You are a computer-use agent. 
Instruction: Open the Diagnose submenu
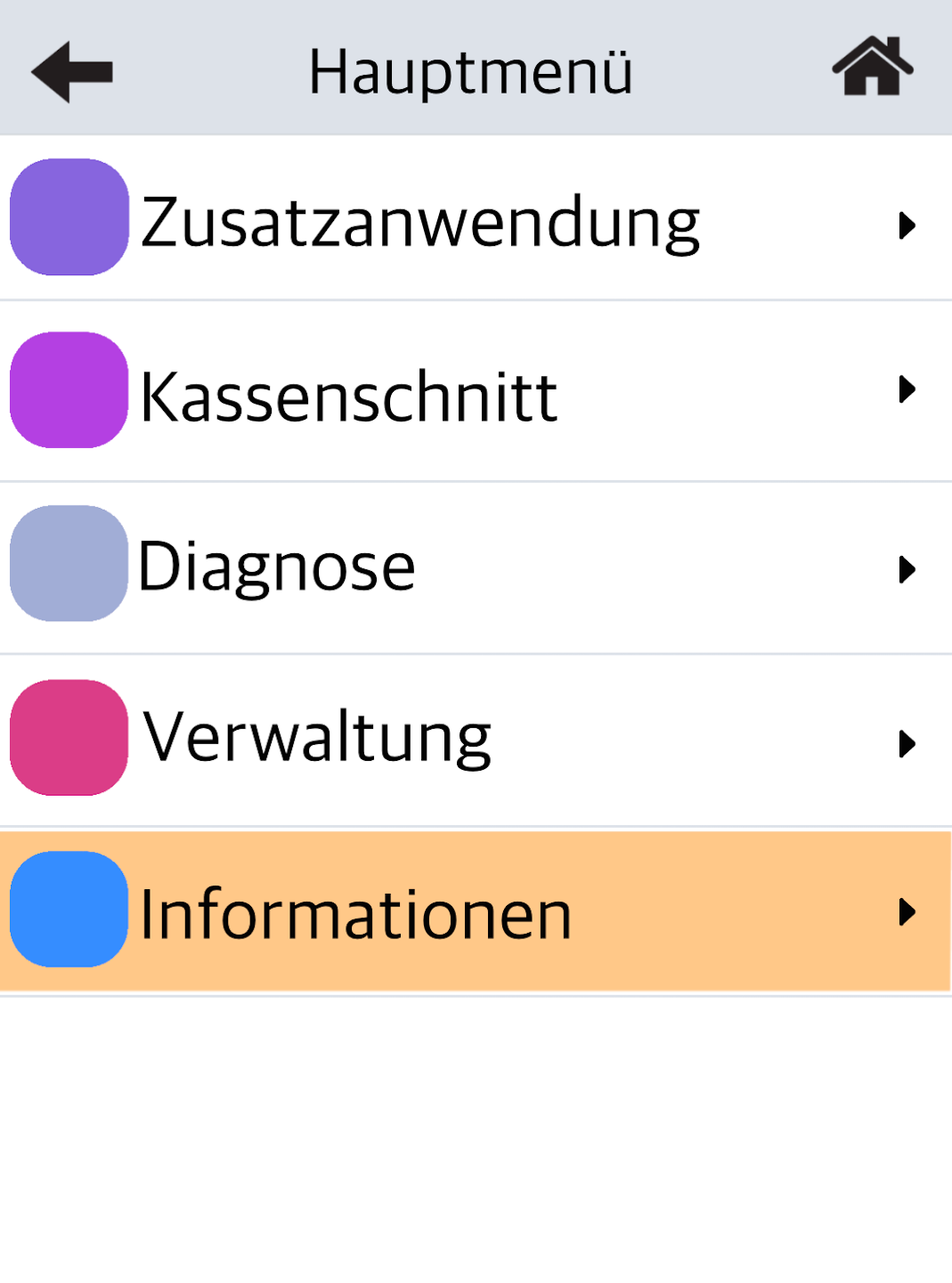(476, 567)
